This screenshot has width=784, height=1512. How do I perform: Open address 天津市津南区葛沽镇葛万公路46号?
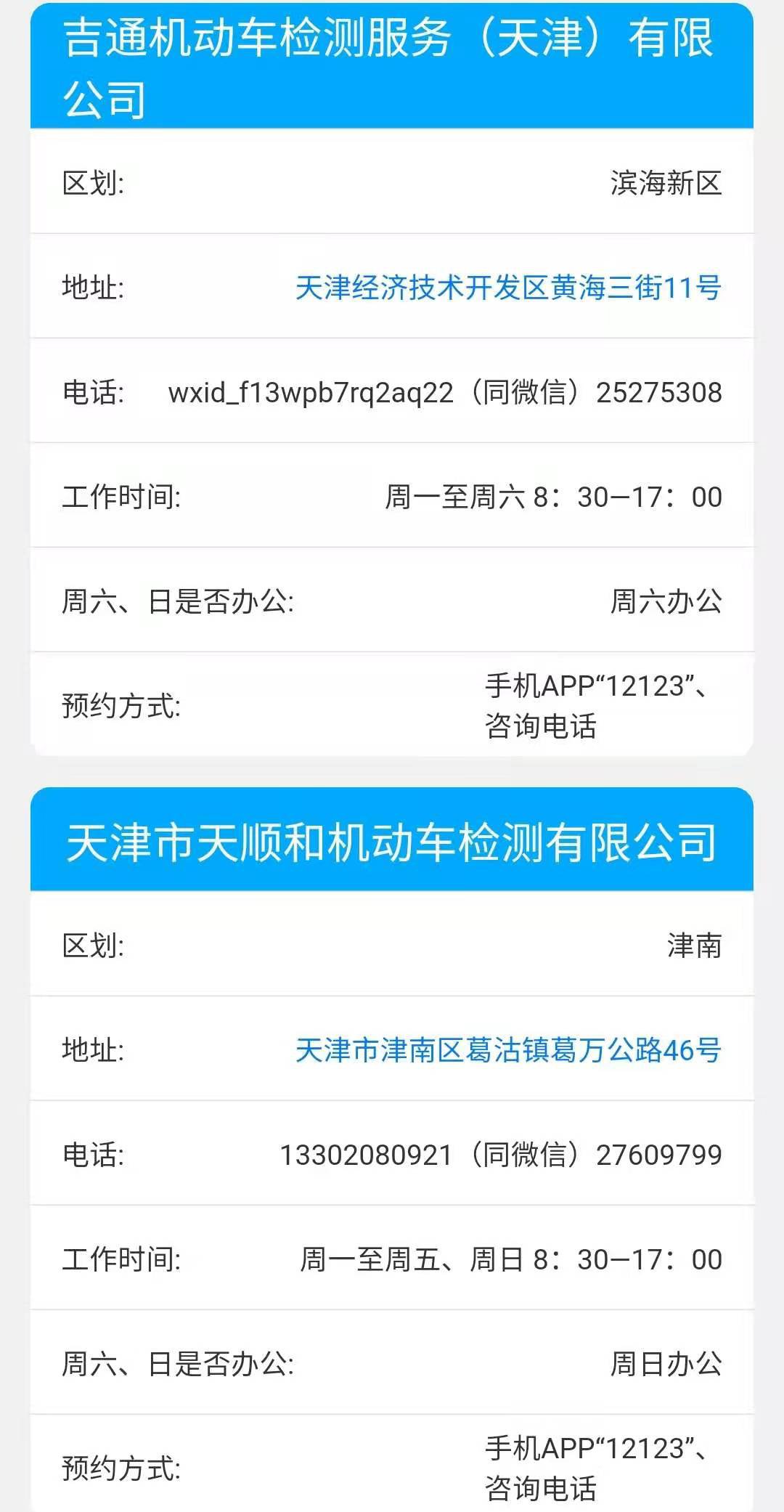pos(507,1050)
